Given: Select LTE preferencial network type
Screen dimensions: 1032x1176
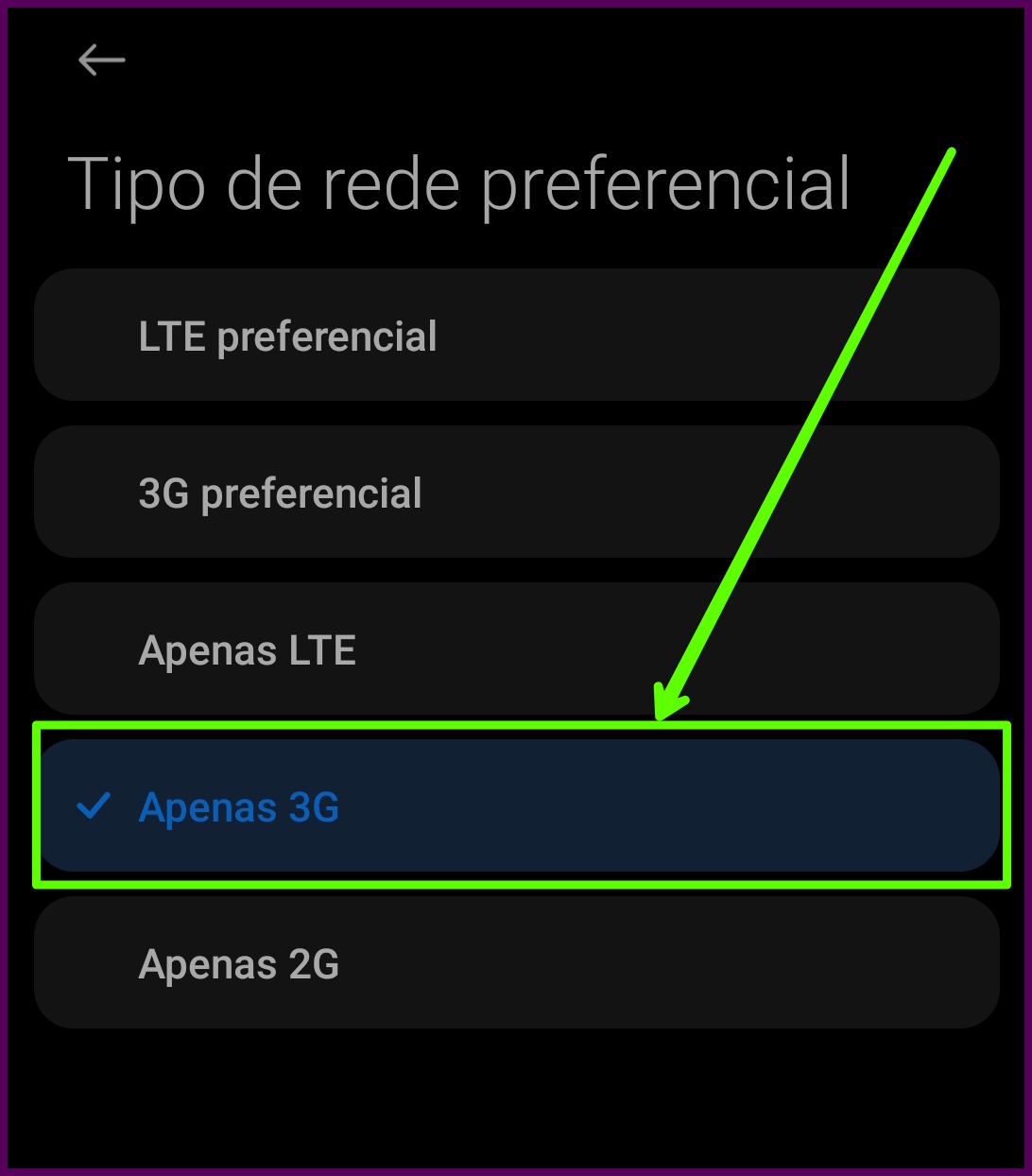Looking at the screenshot, I should coord(516,336).
